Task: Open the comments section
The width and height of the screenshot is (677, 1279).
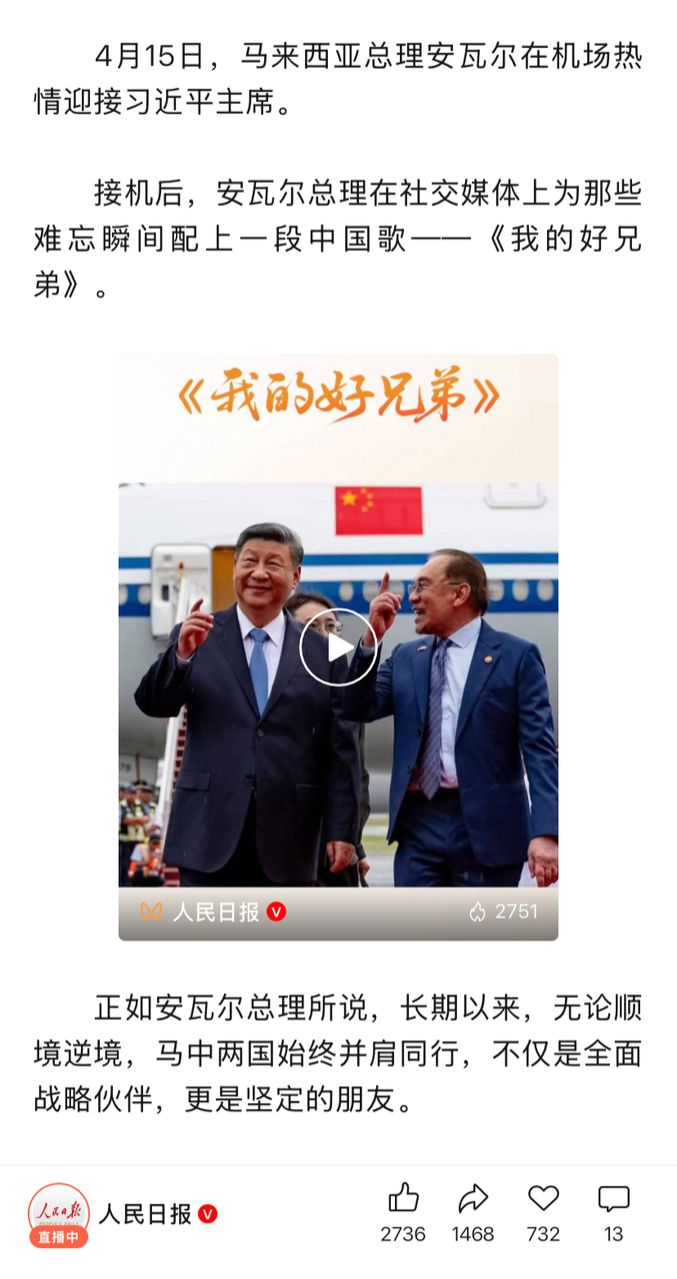Action: click(x=613, y=1198)
